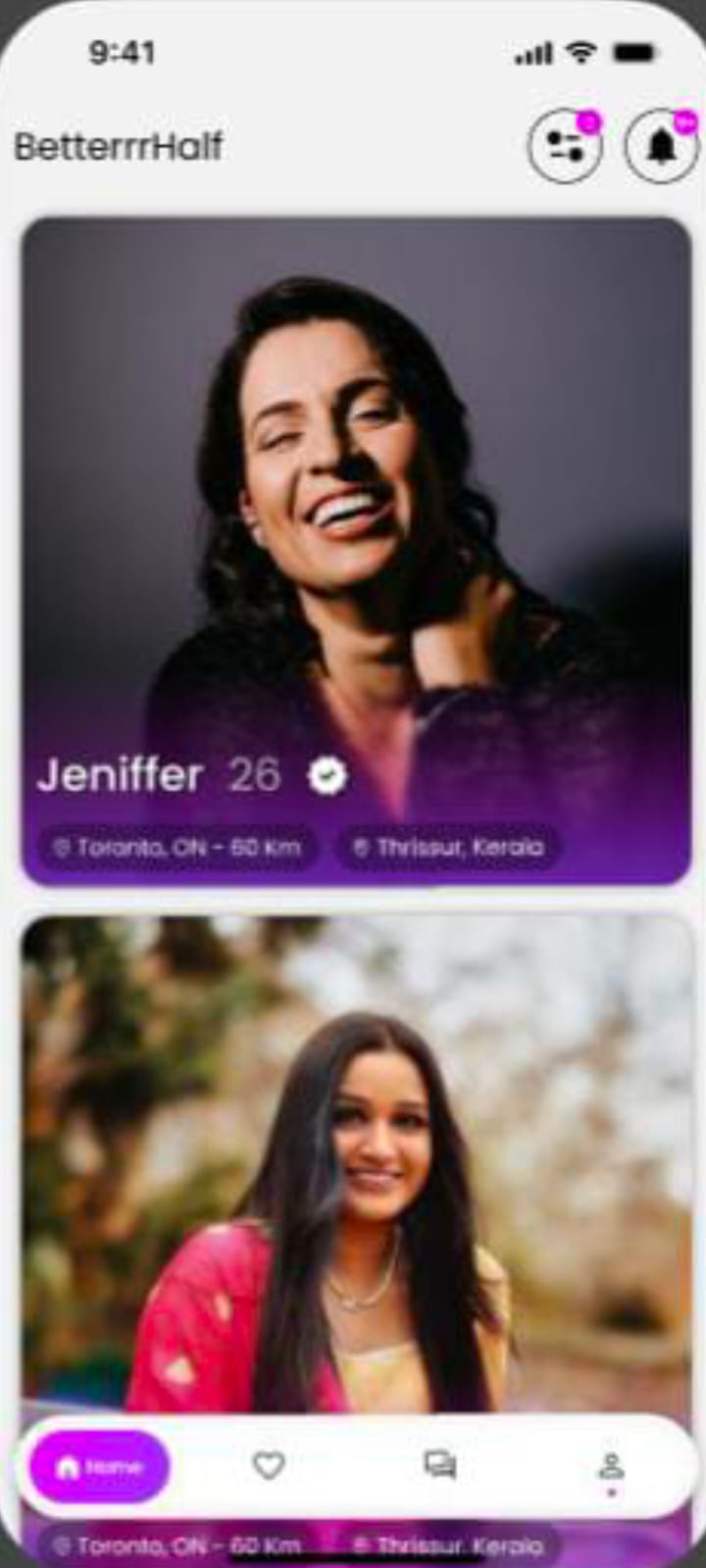The height and width of the screenshot is (1568, 706).
Task: Open likes via the heart icon
Action: [270, 1466]
